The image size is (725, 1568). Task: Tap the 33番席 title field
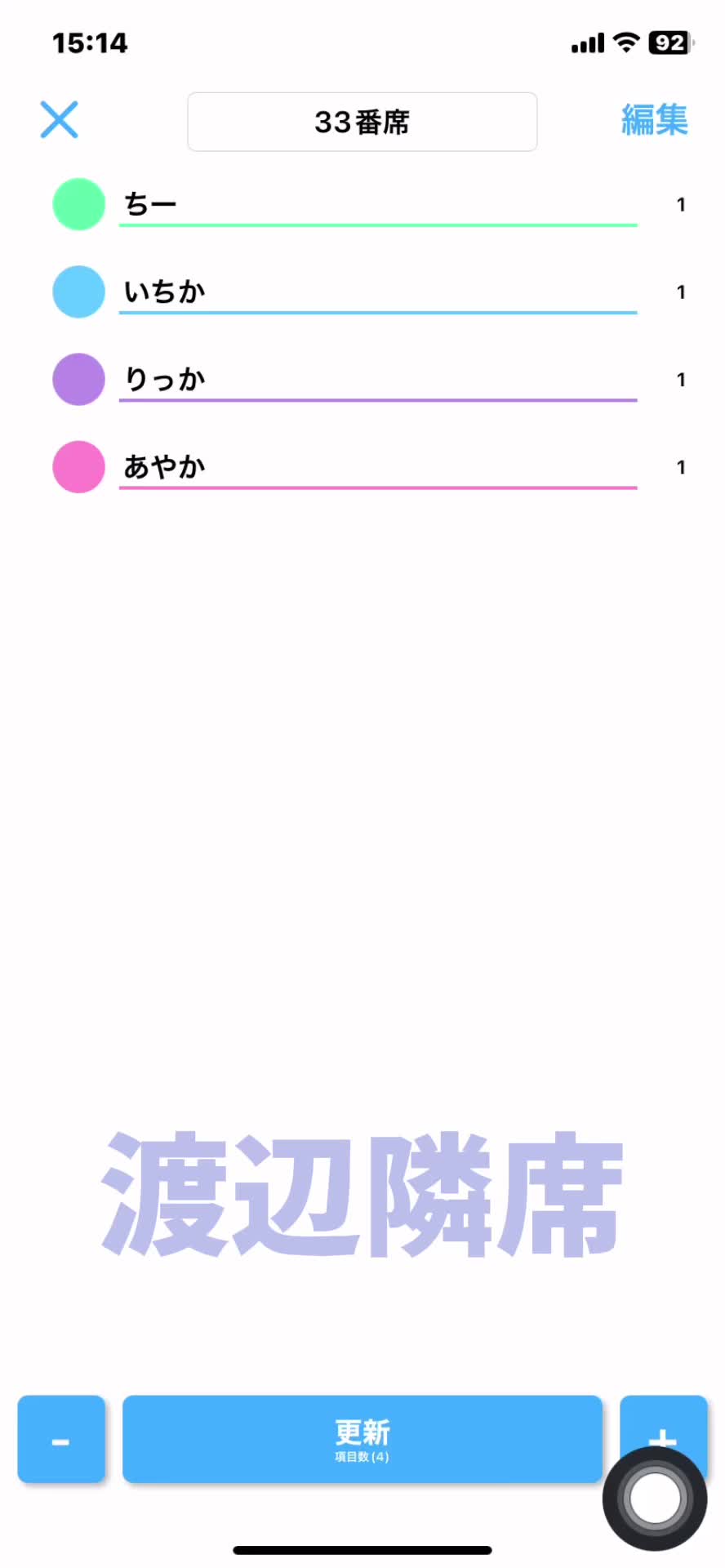[x=362, y=122]
